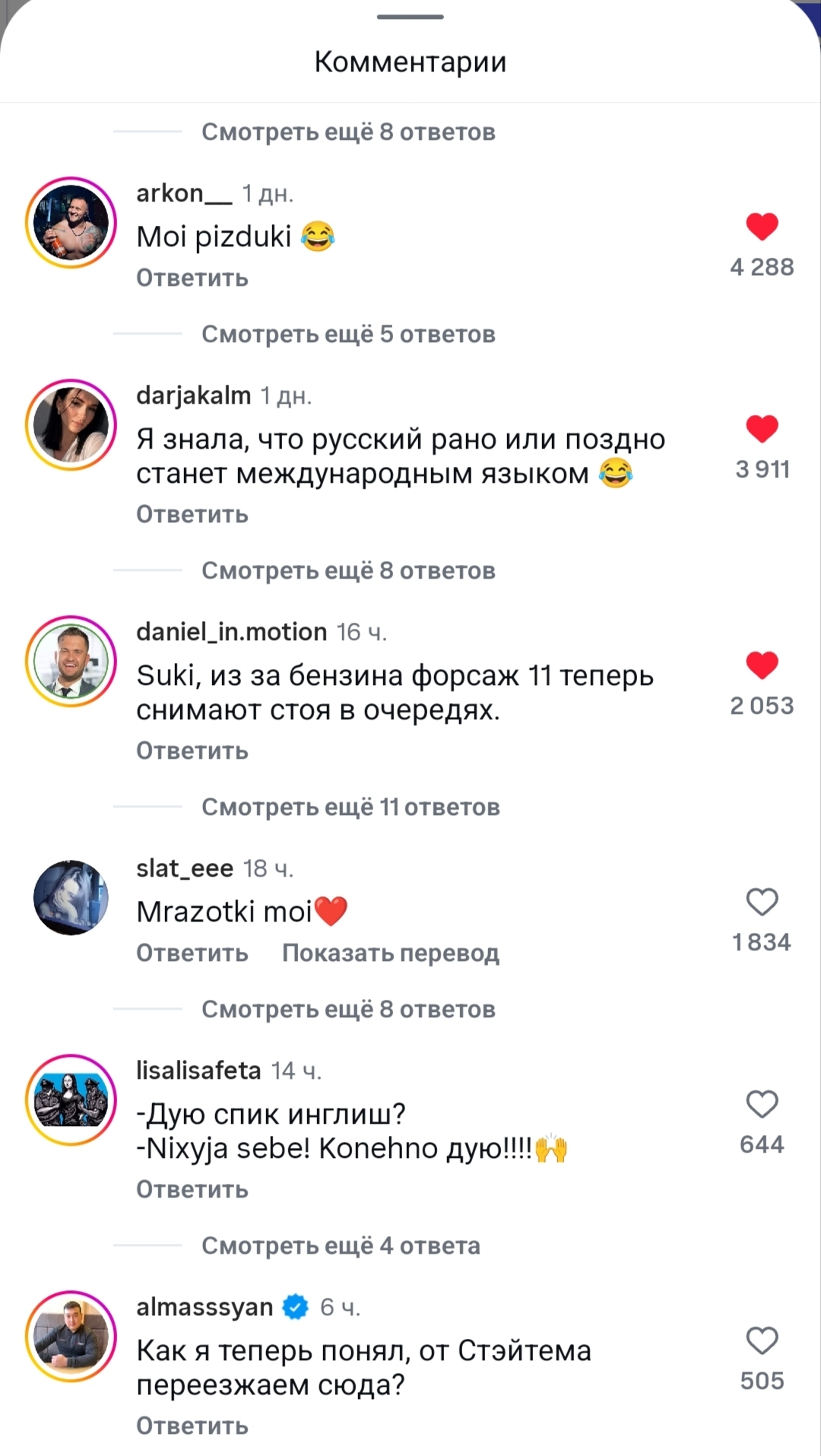Image resolution: width=821 pixels, height=1456 pixels.
Task: Reply to daniel_in.motion's comment
Action: coord(192,751)
